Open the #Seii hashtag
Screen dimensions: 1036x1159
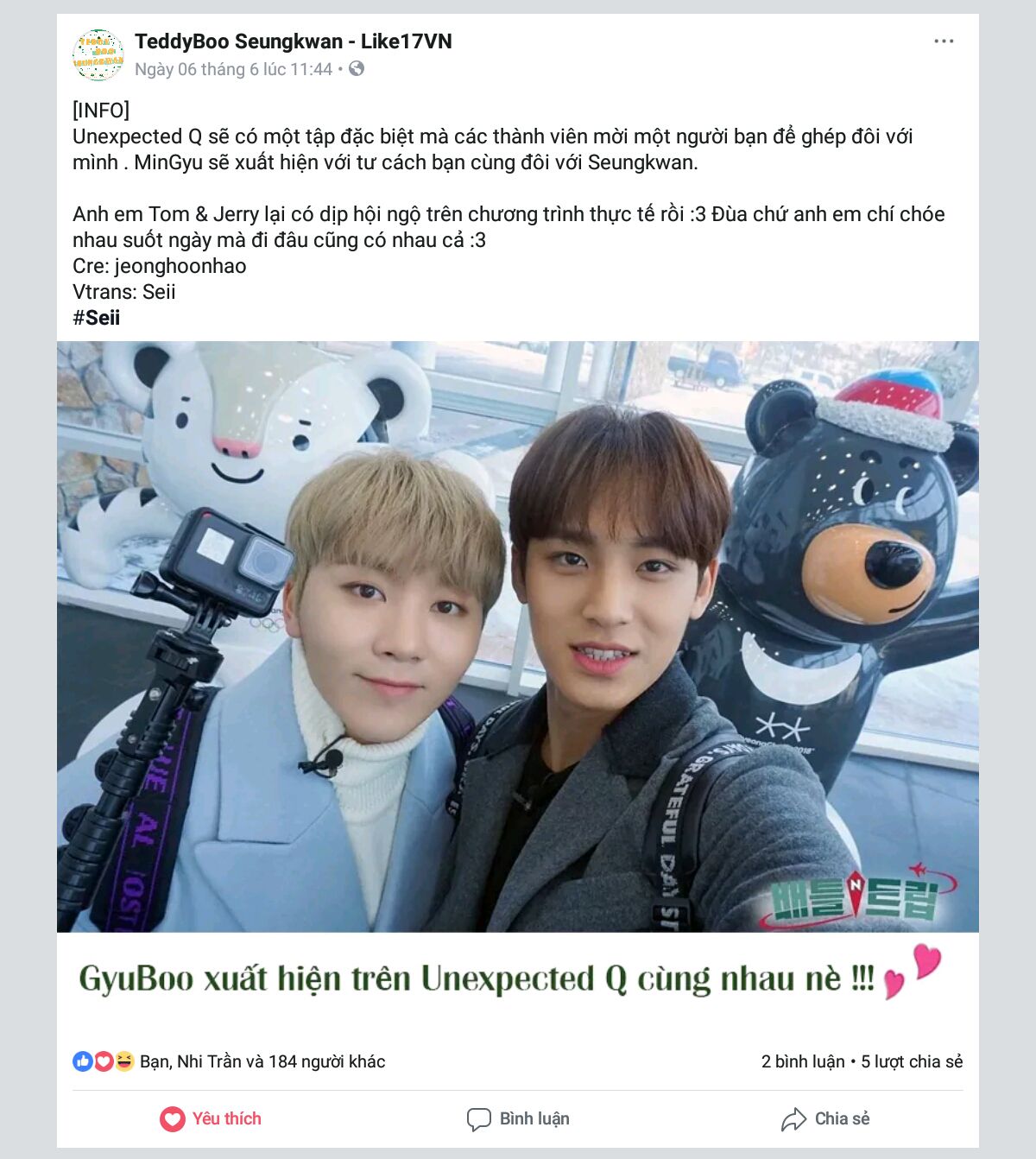(96, 318)
